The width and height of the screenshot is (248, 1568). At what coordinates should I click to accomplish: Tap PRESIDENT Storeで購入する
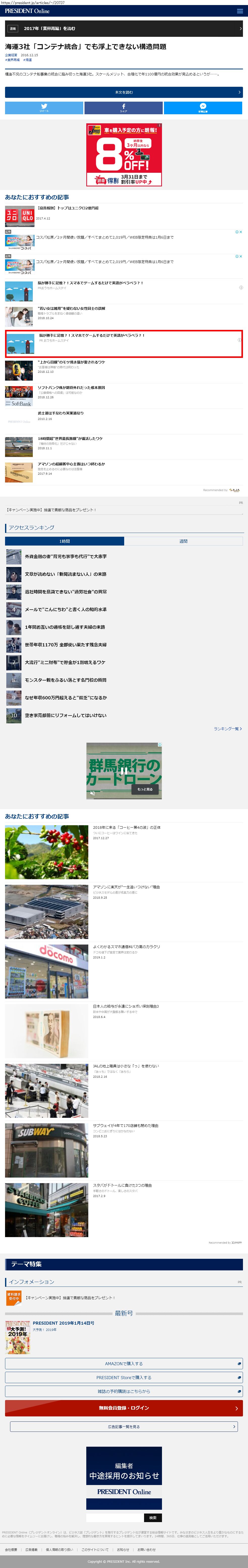[124, 1378]
